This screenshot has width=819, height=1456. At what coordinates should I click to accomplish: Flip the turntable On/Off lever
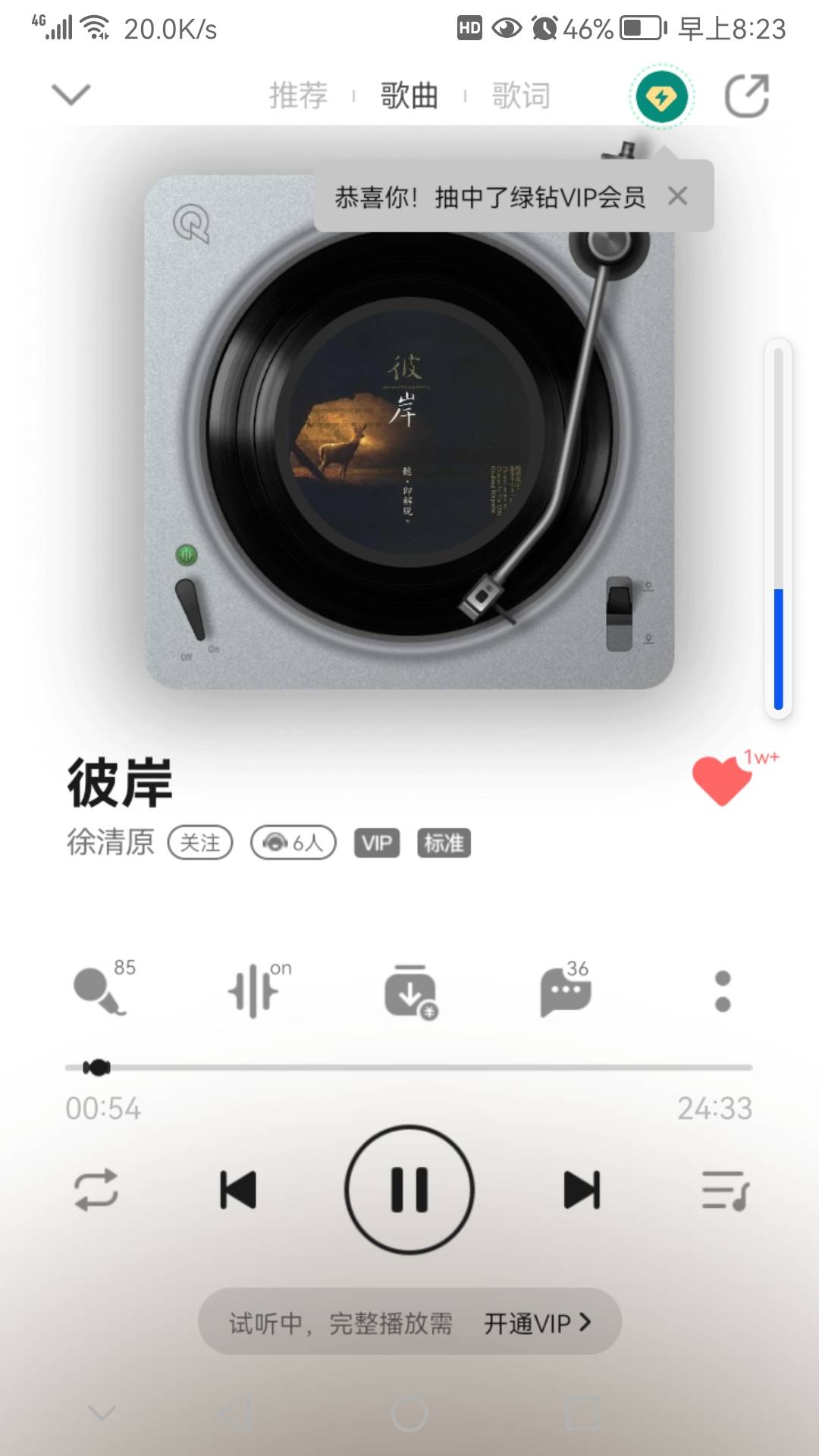190,607
